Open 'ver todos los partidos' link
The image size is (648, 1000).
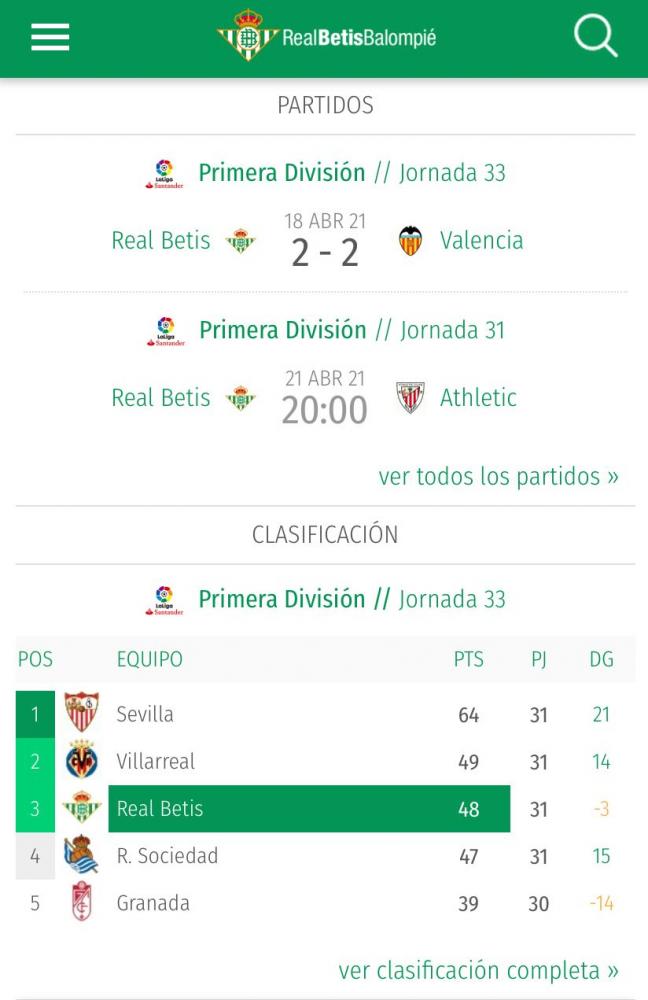pos(498,476)
